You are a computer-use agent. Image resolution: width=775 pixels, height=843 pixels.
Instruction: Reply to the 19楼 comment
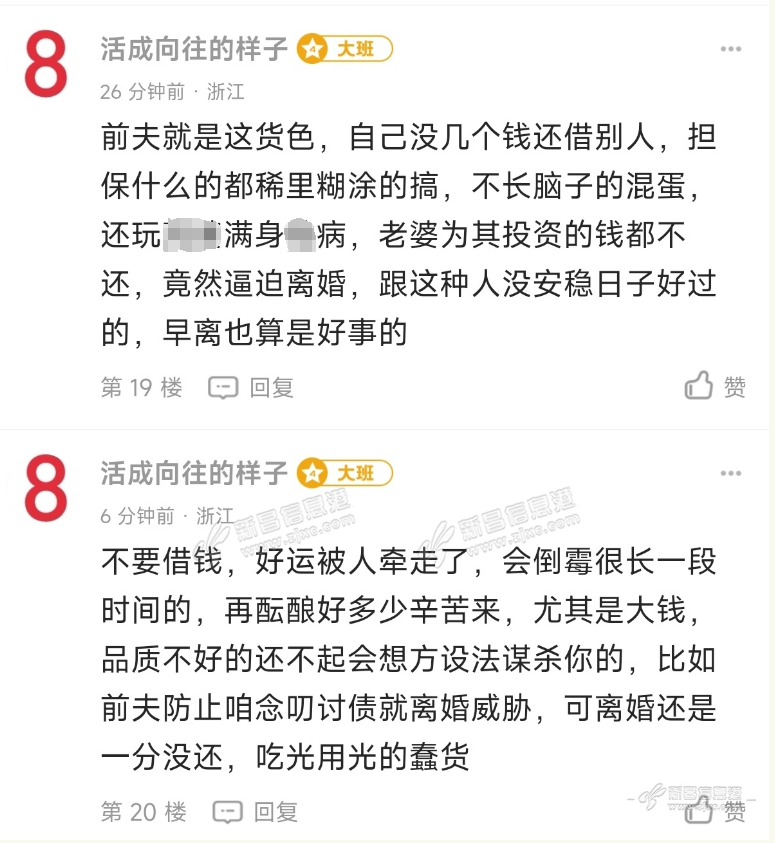point(251,388)
